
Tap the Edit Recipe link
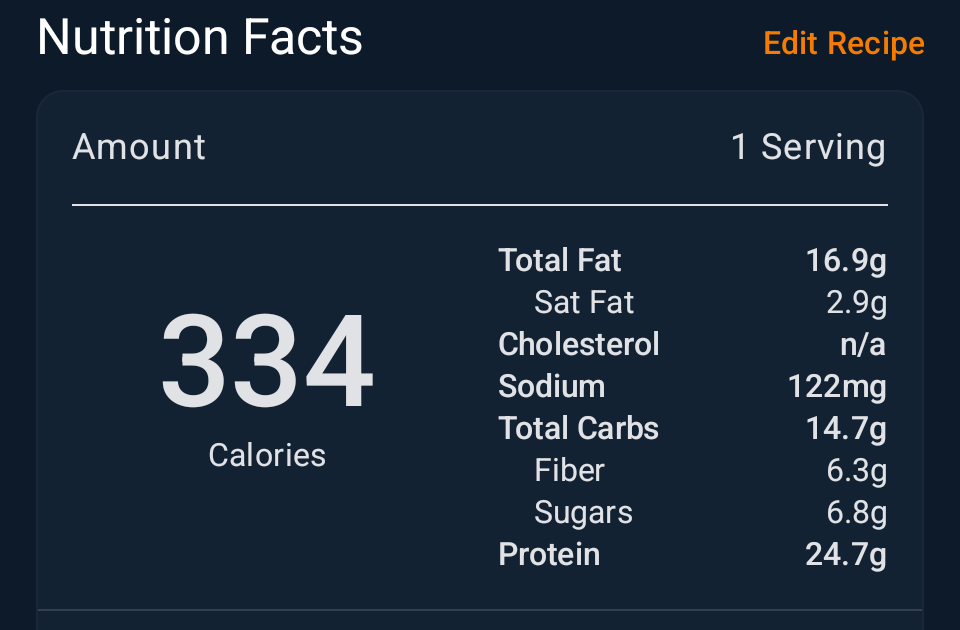pos(843,44)
